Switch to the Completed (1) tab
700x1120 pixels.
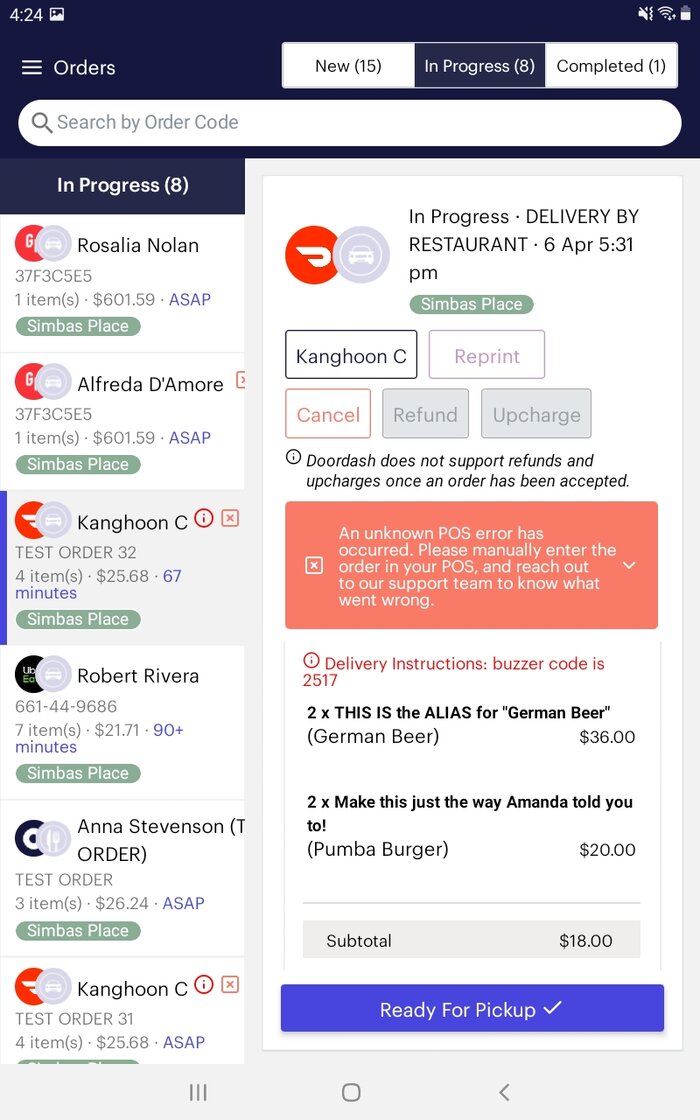[610, 66]
